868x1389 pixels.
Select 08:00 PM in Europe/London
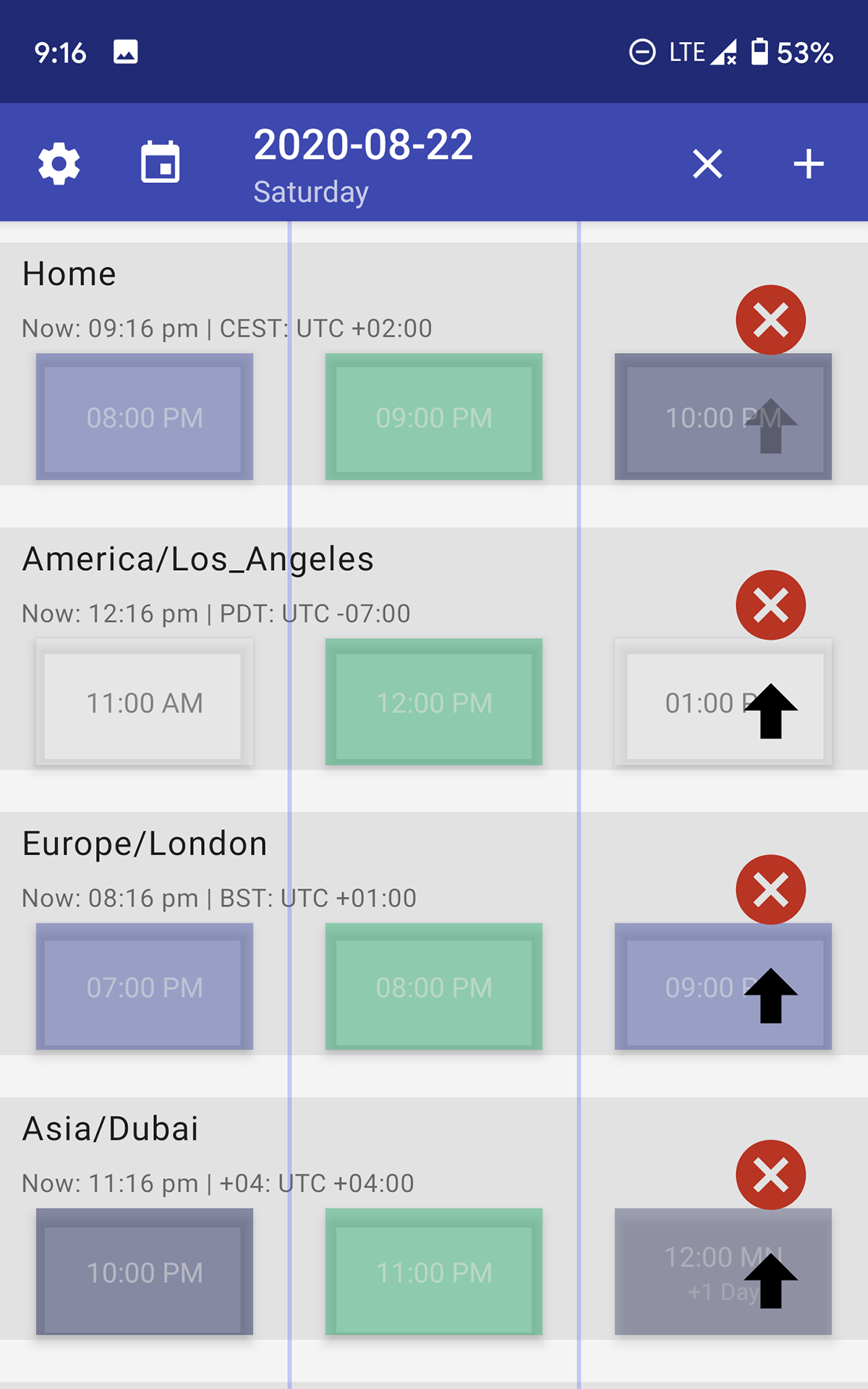tap(433, 986)
